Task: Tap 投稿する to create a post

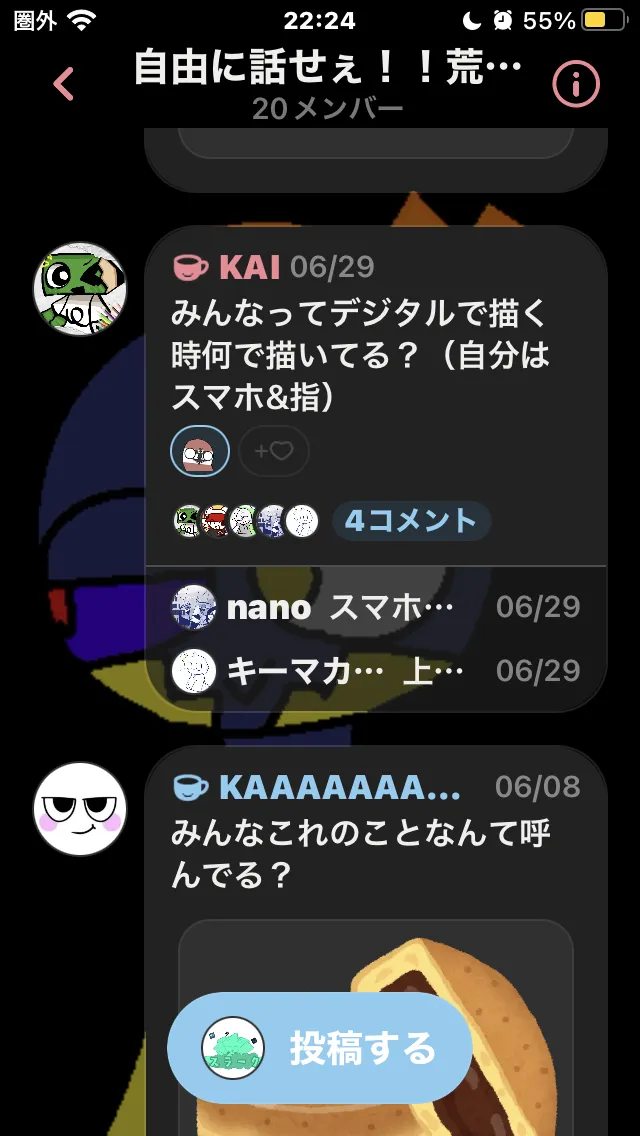Action: point(320,1048)
